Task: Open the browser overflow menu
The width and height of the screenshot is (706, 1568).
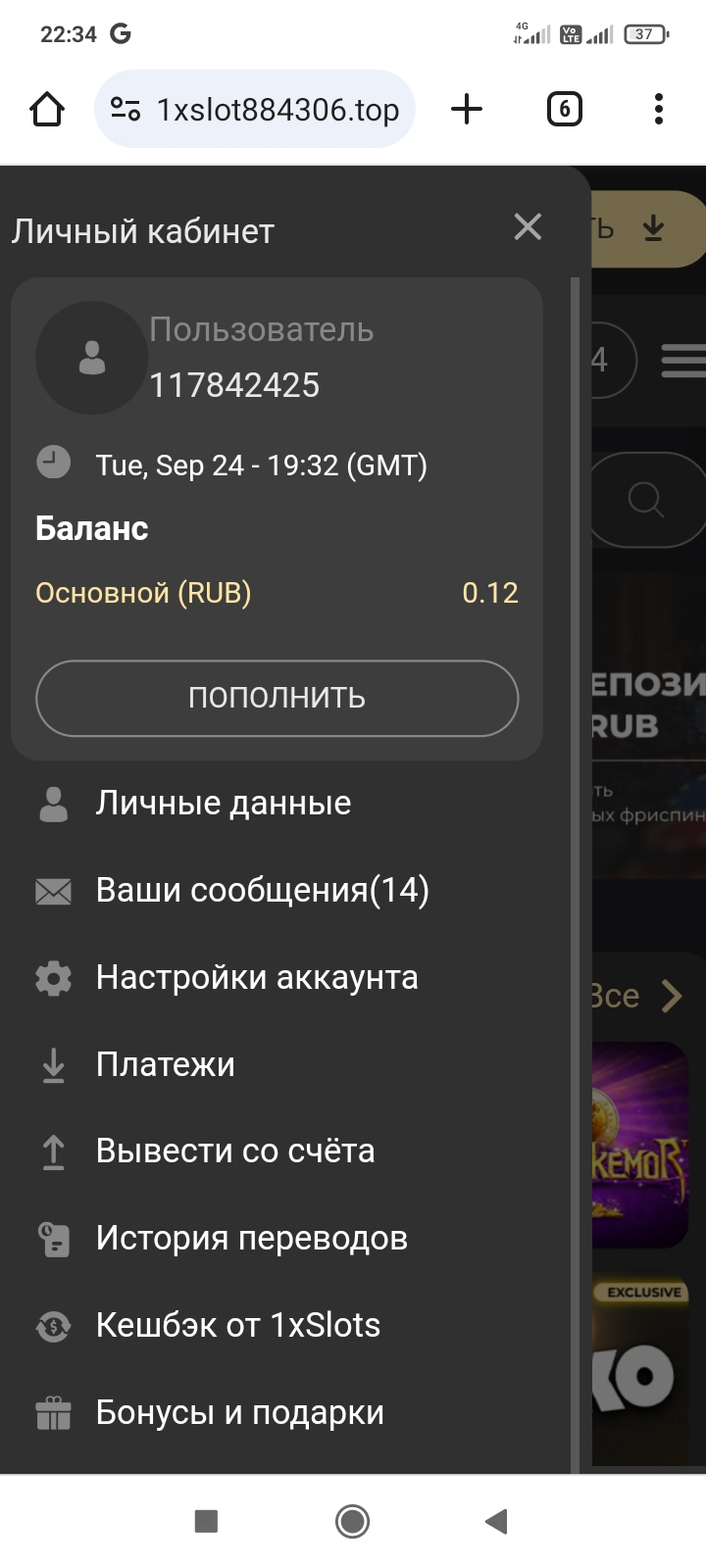Action: pyautogui.click(x=659, y=109)
